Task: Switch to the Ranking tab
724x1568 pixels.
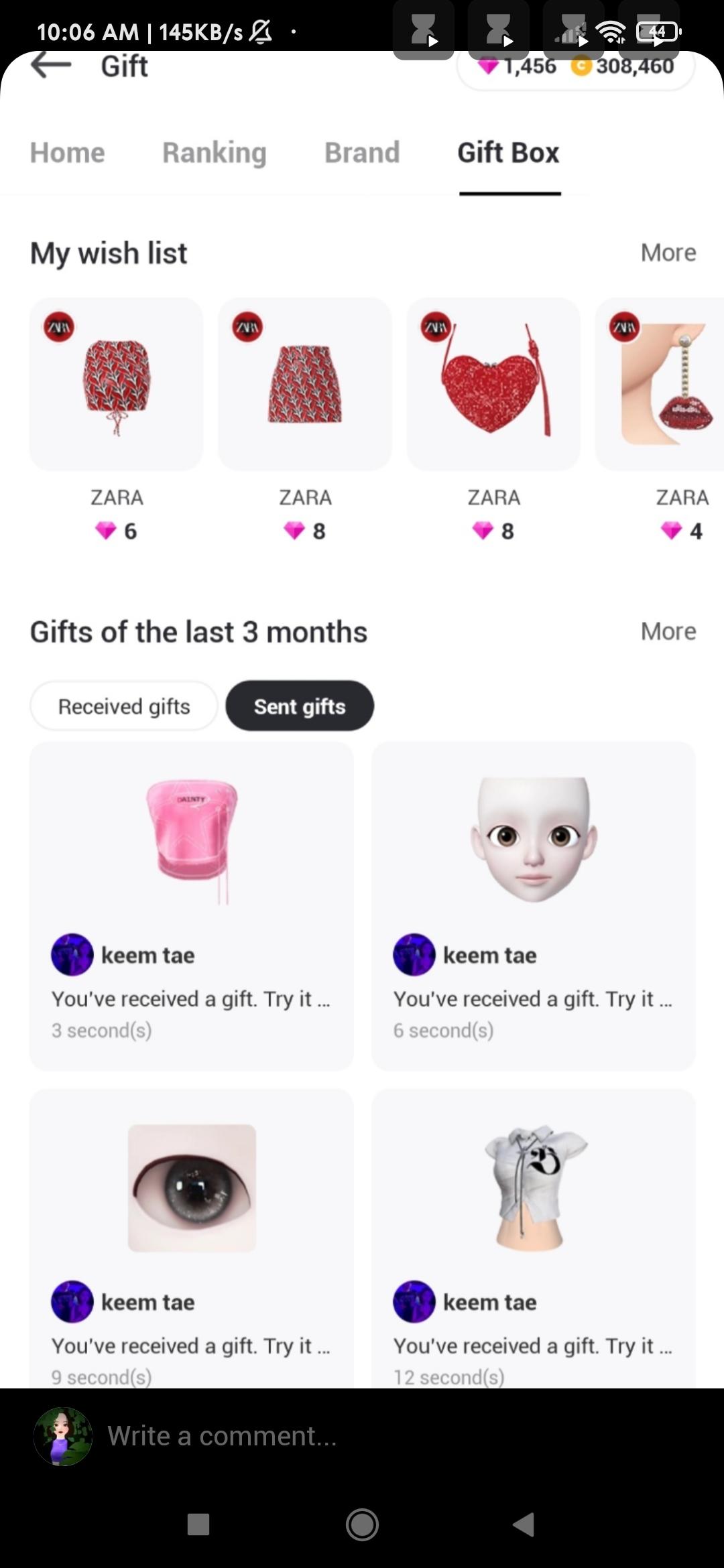Action: click(x=215, y=153)
